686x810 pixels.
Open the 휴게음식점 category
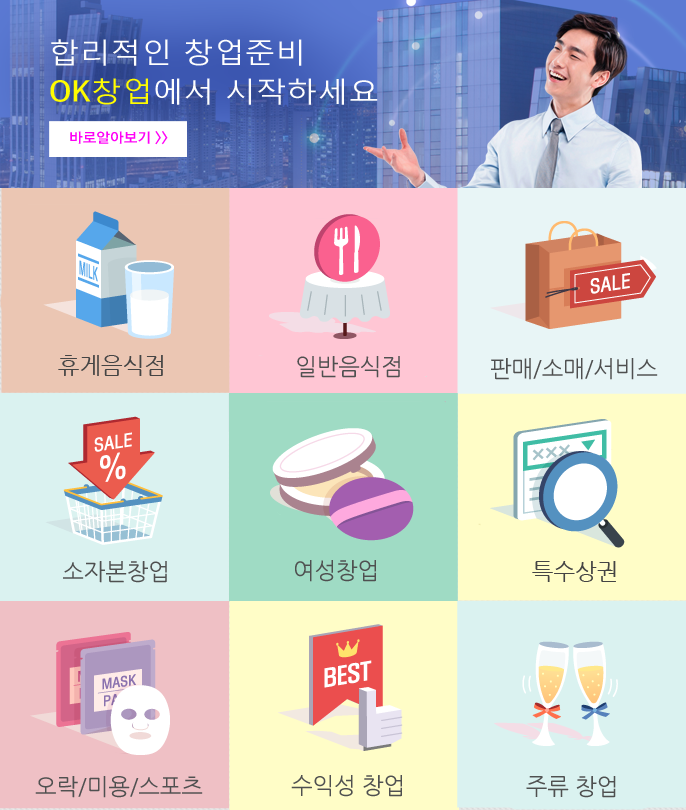(114, 290)
